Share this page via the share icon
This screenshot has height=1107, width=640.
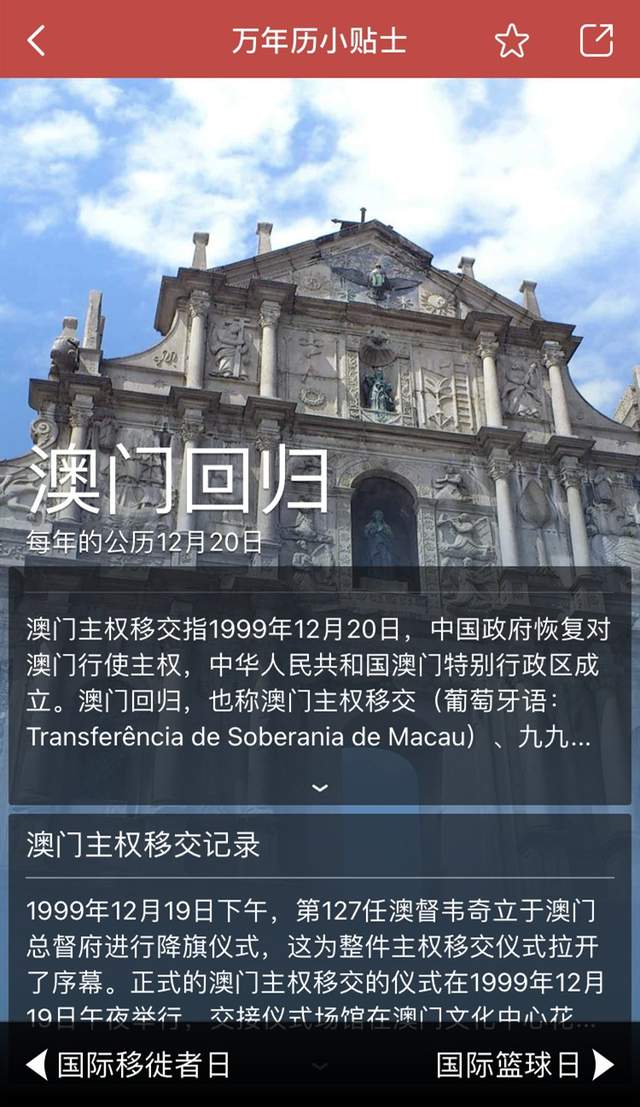[596, 40]
